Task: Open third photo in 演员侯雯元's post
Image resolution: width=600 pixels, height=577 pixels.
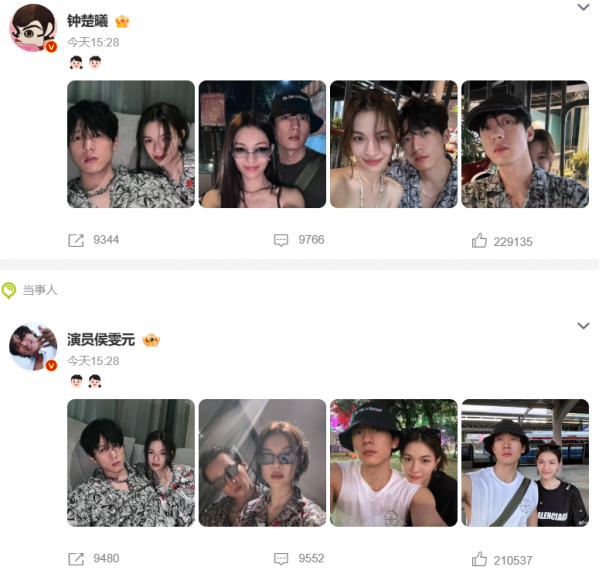Action: click(x=393, y=463)
